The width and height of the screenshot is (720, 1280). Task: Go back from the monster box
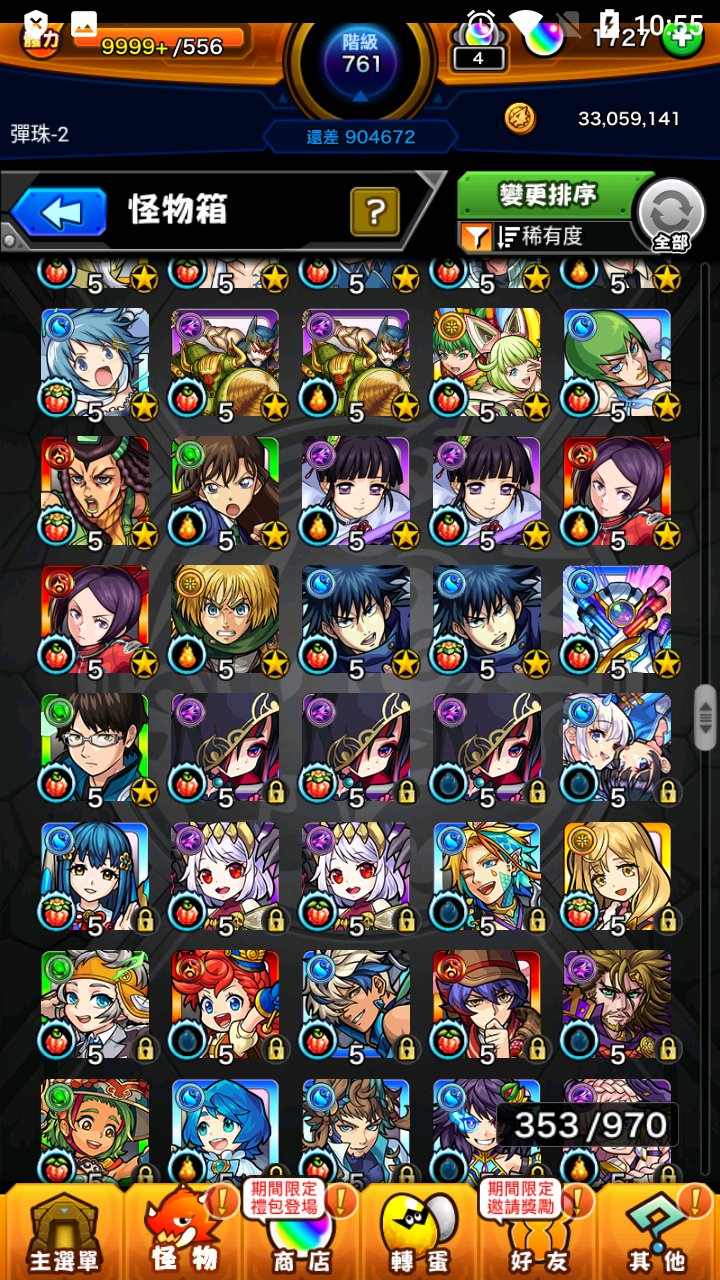click(x=60, y=212)
